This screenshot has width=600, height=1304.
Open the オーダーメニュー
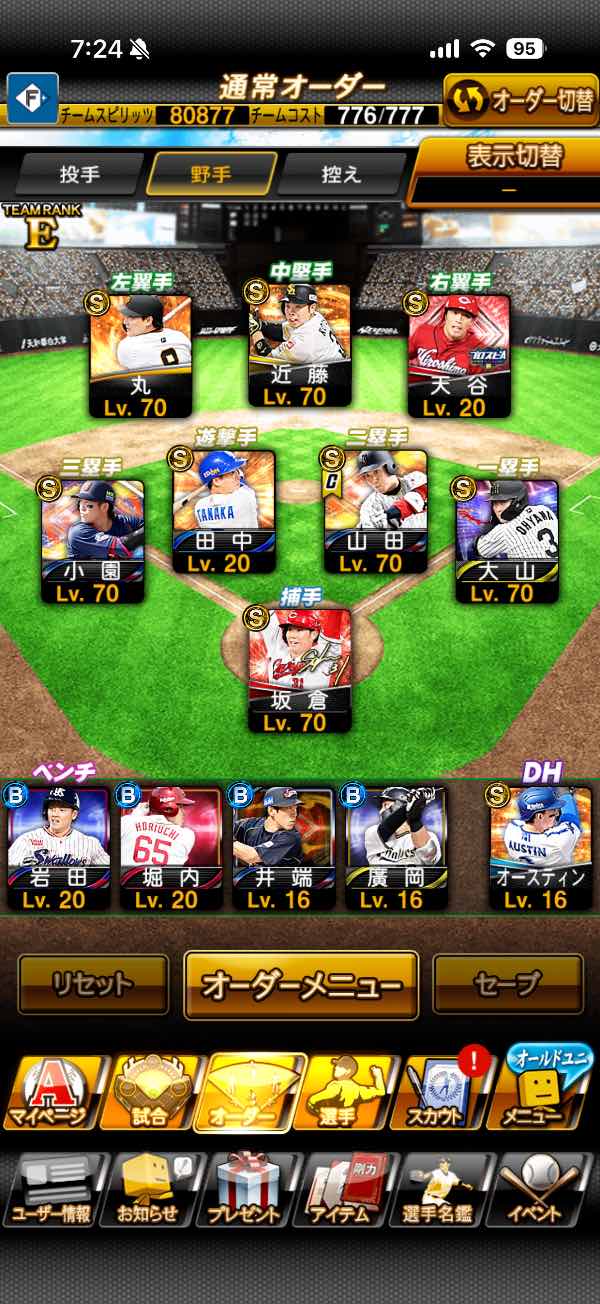[x=301, y=985]
